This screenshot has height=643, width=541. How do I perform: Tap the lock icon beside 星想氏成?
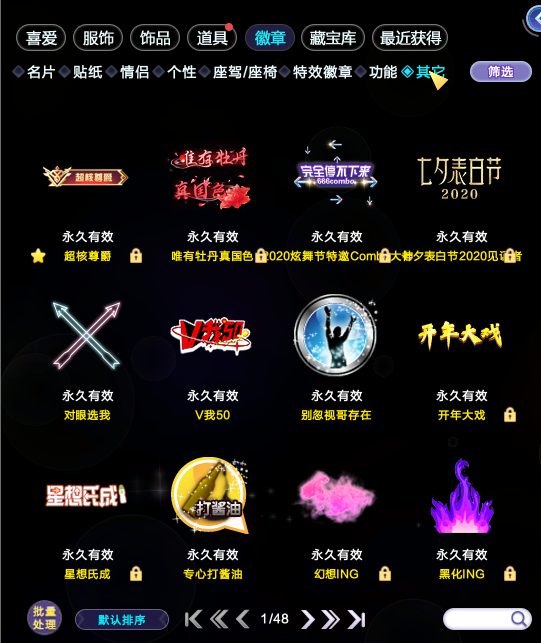(x=136, y=573)
